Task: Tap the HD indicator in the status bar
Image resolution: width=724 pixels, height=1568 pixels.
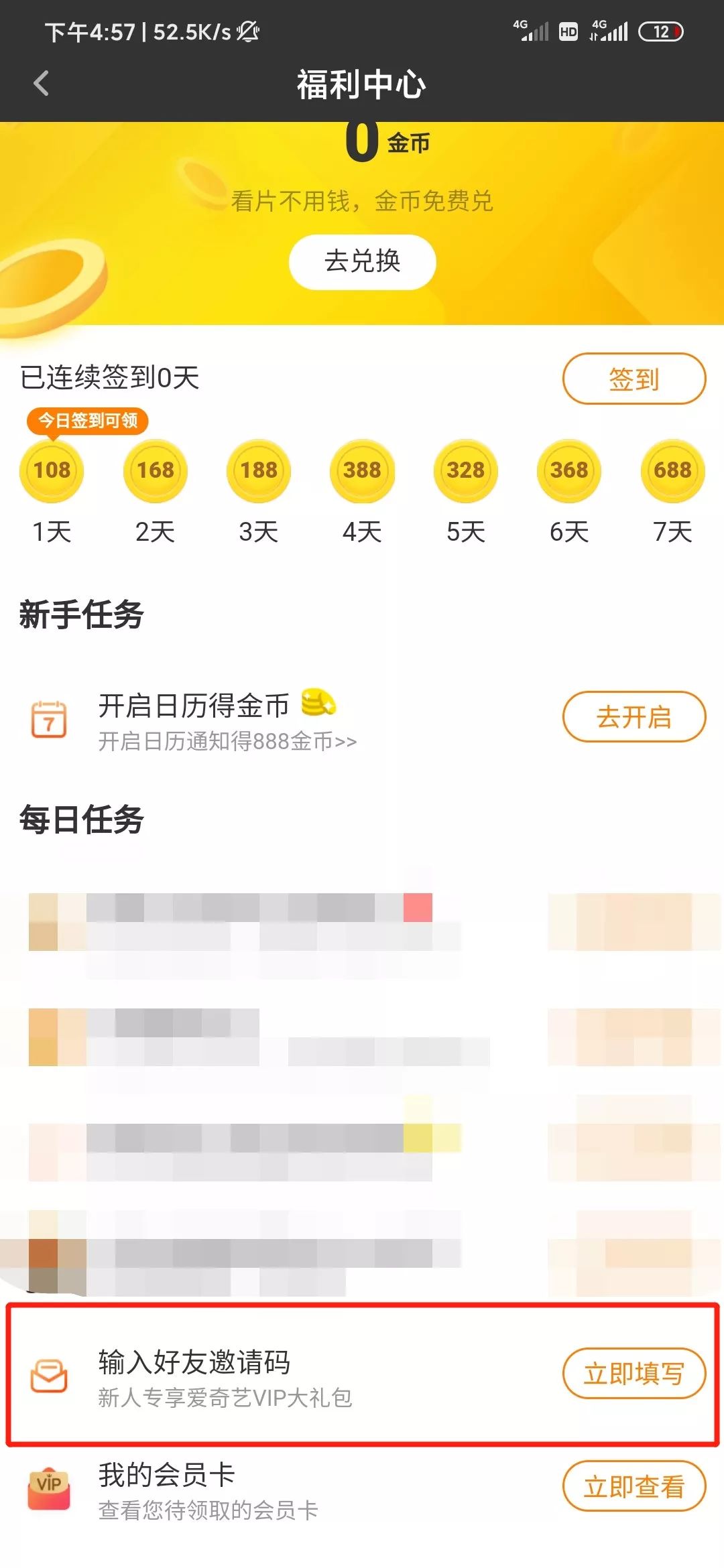Action: tap(566, 31)
